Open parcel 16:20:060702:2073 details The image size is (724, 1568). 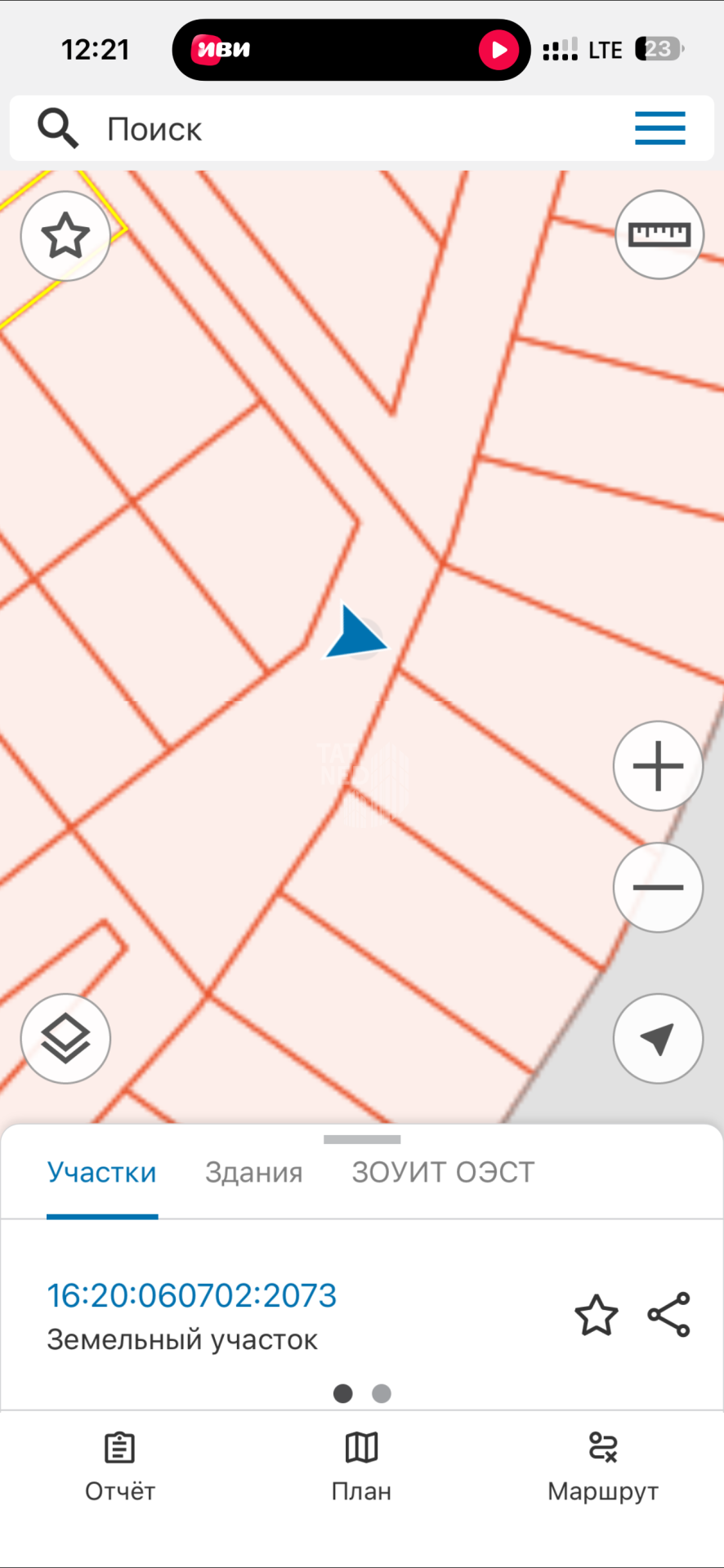pyautogui.click(x=192, y=1295)
